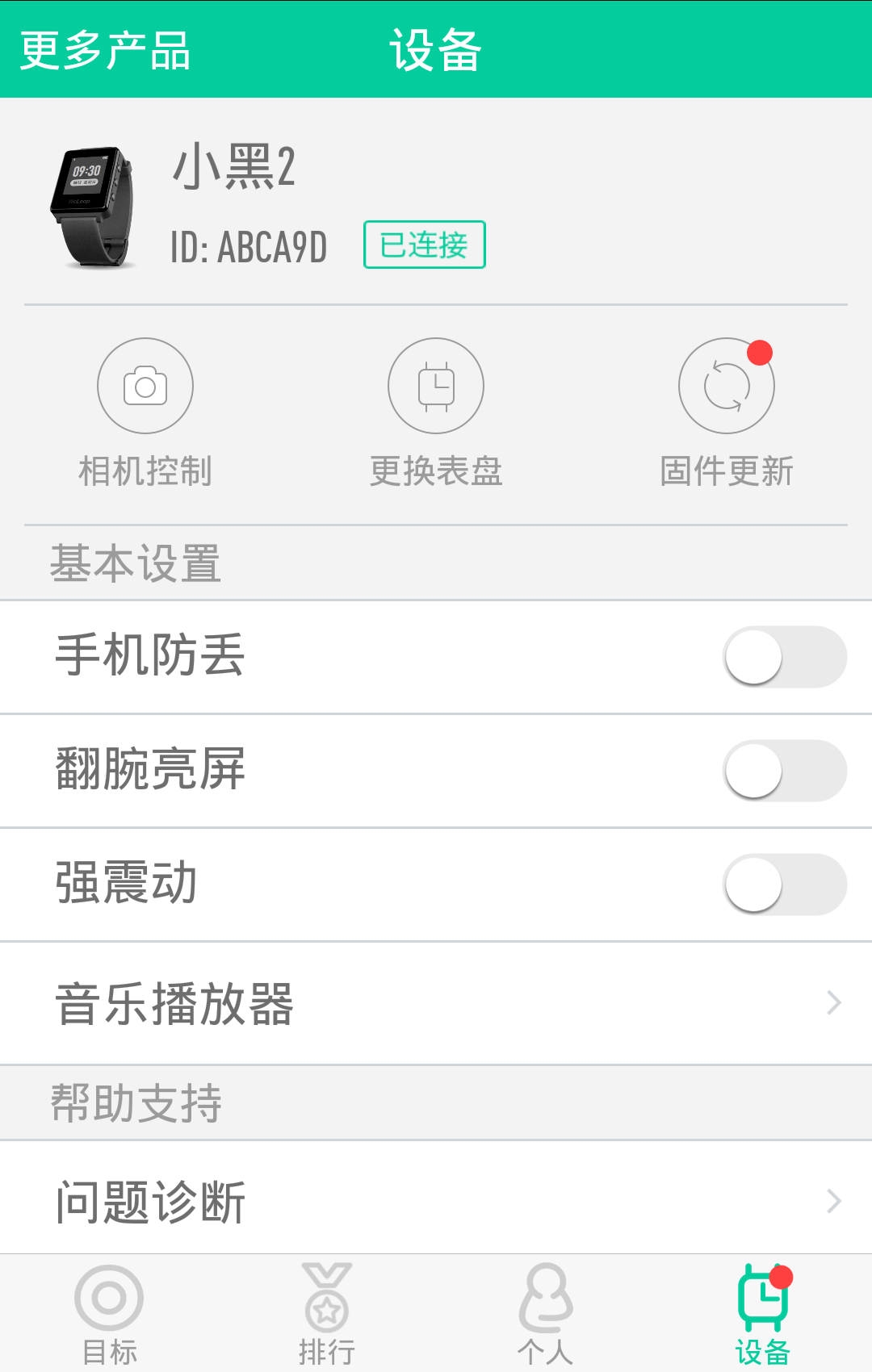This screenshot has height=1372, width=872.
Task: Open the 音乐播放器 settings row
Action: pos(436,1003)
